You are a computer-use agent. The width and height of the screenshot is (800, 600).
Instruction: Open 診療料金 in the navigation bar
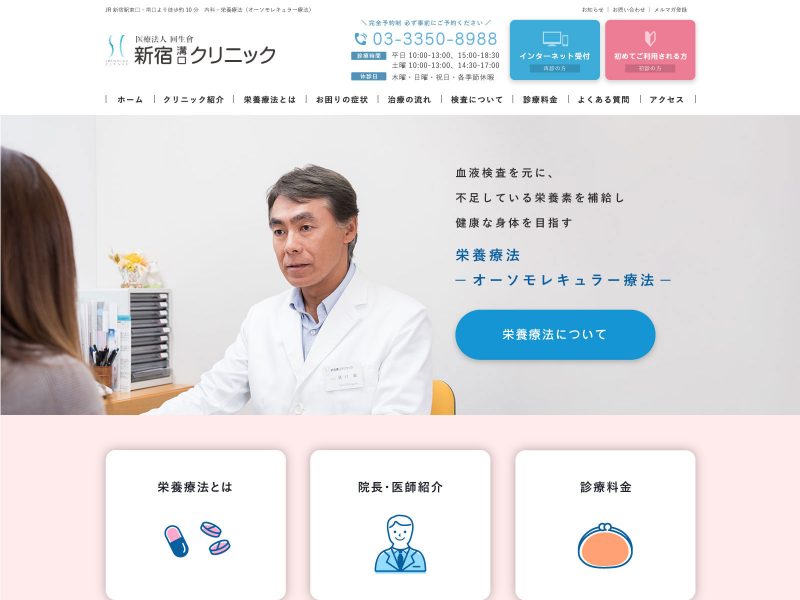click(x=540, y=100)
